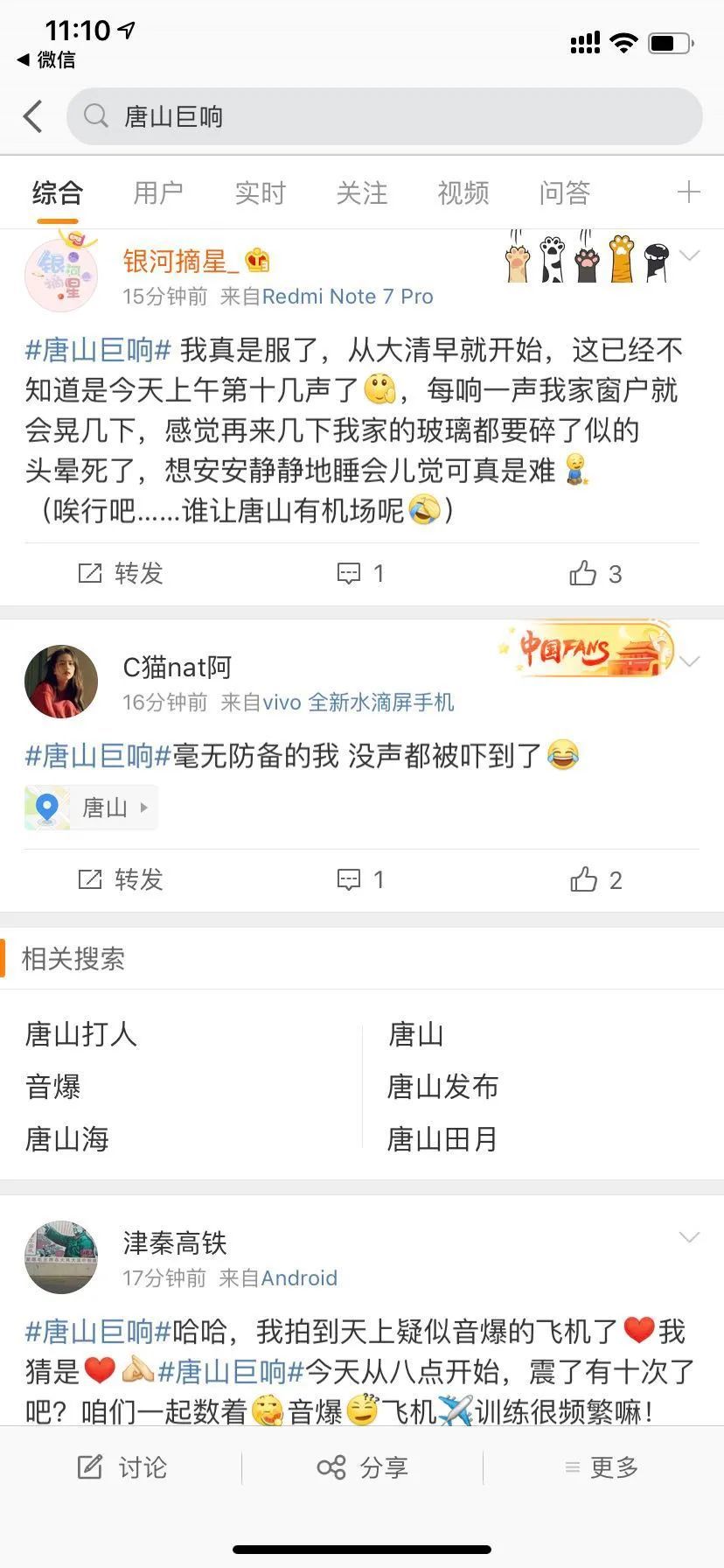This screenshot has height=1568, width=724.
Task: Open the 问答 tab
Action: (x=564, y=192)
